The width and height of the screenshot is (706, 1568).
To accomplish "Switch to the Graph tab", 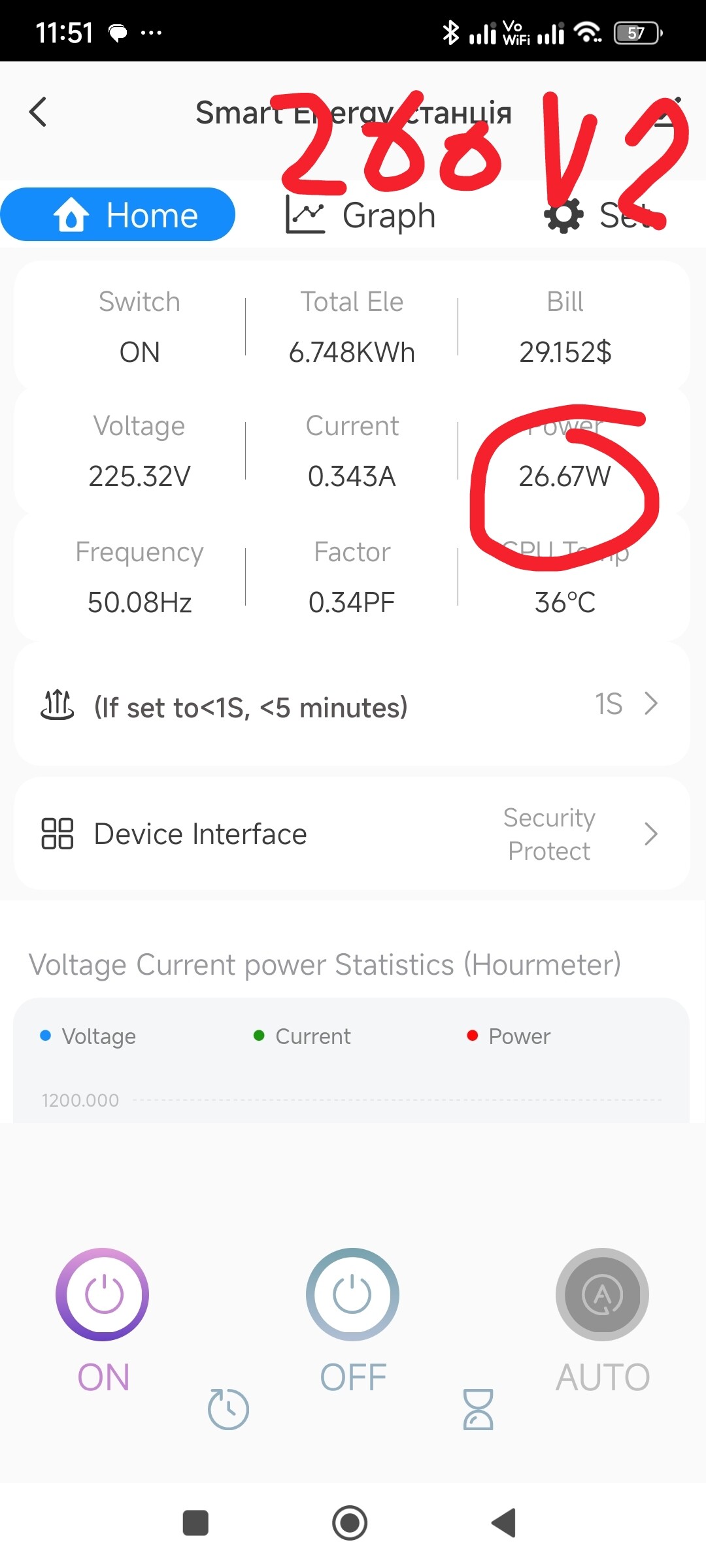I will [361, 216].
